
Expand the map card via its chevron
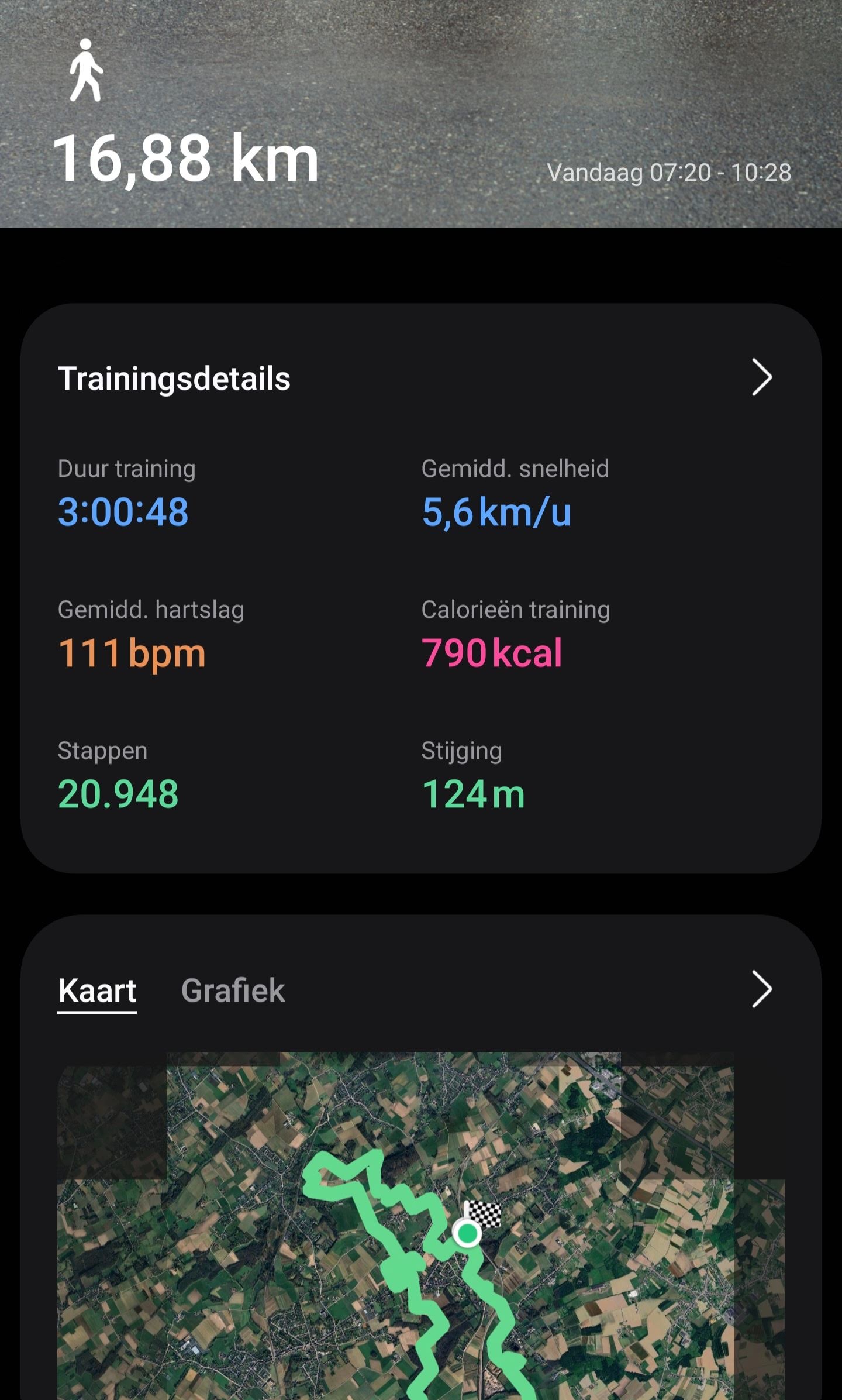coord(761,989)
